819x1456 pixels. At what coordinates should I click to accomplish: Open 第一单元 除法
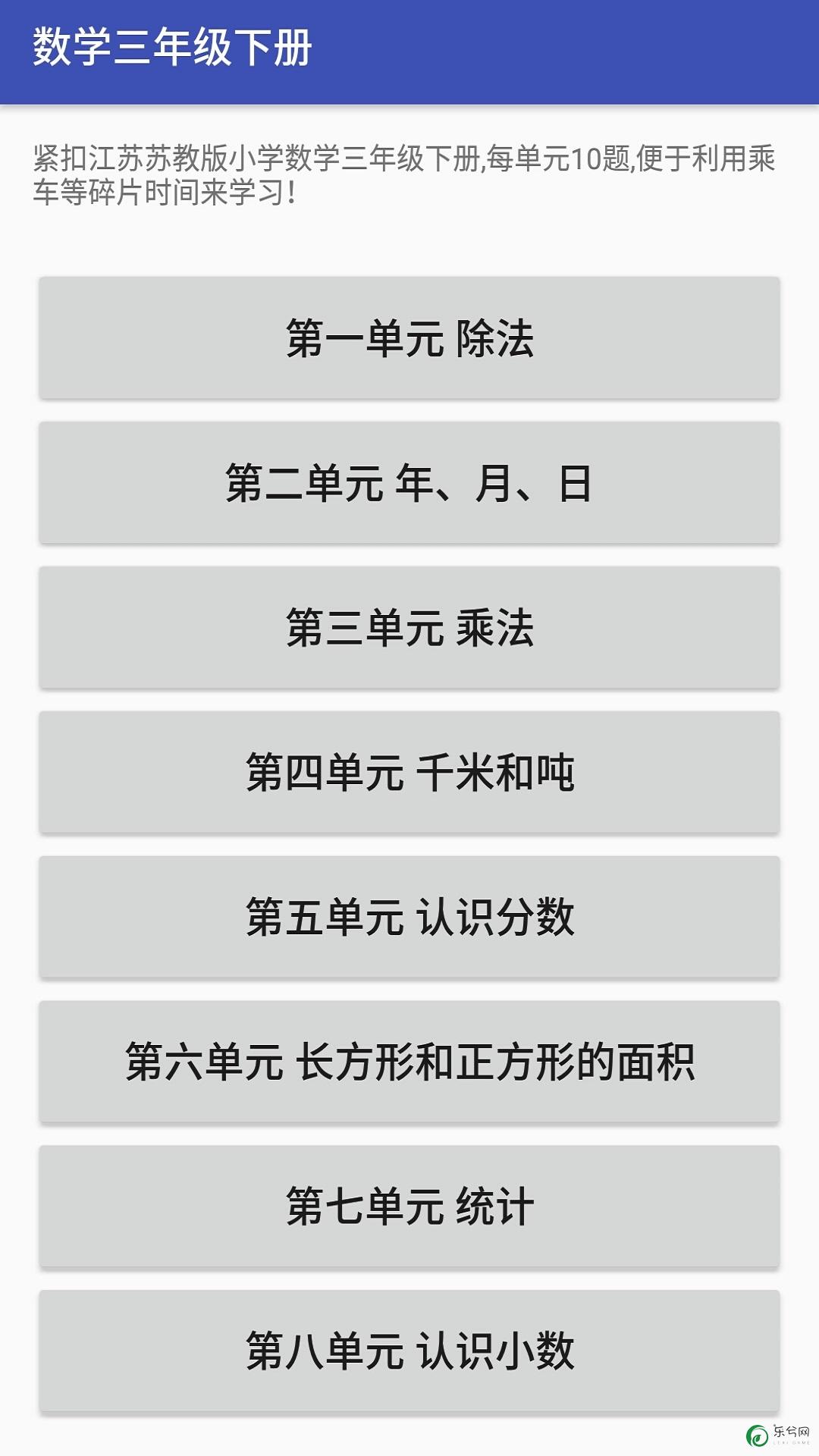point(409,338)
